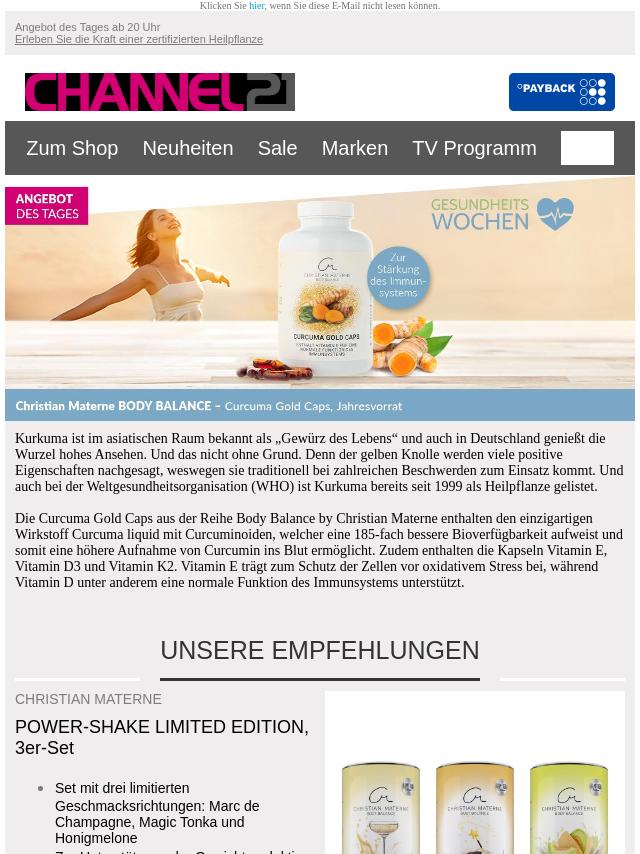Screen dimensions: 640x854
Task: Open Marken section
Action: pyautogui.click(x=354, y=148)
